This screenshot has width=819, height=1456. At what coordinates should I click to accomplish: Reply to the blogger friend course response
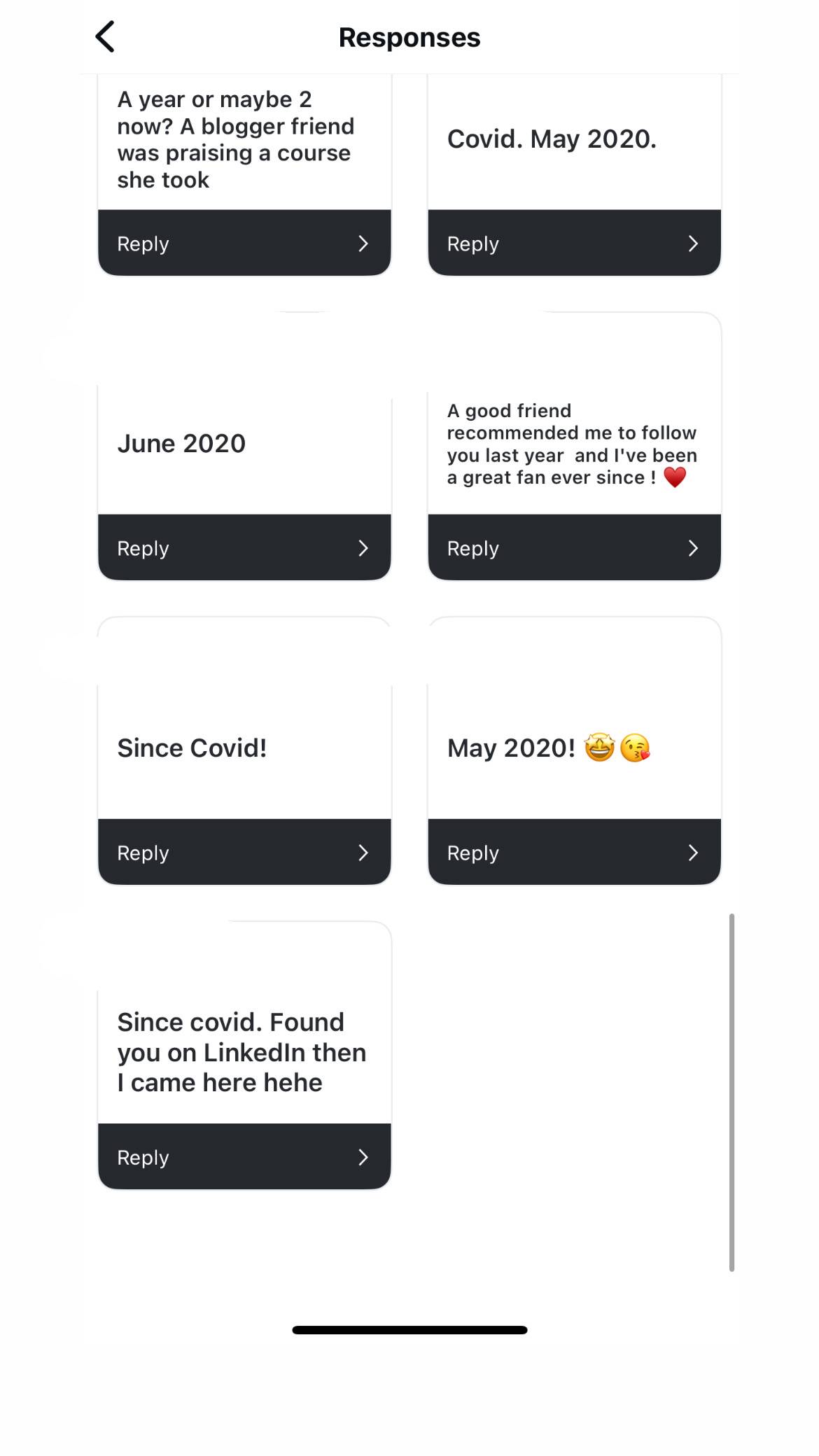click(244, 244)
